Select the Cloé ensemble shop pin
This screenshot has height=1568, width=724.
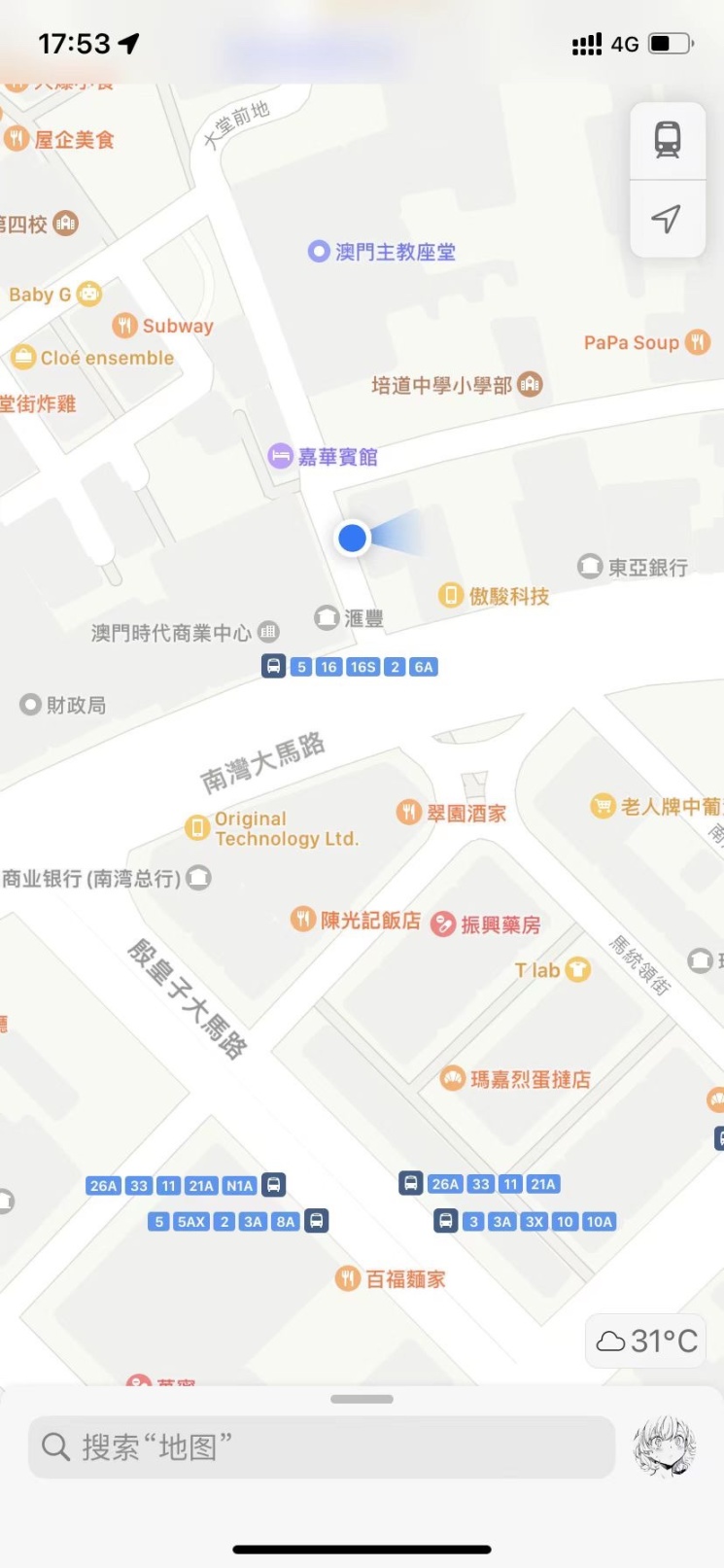coord(23,358)
